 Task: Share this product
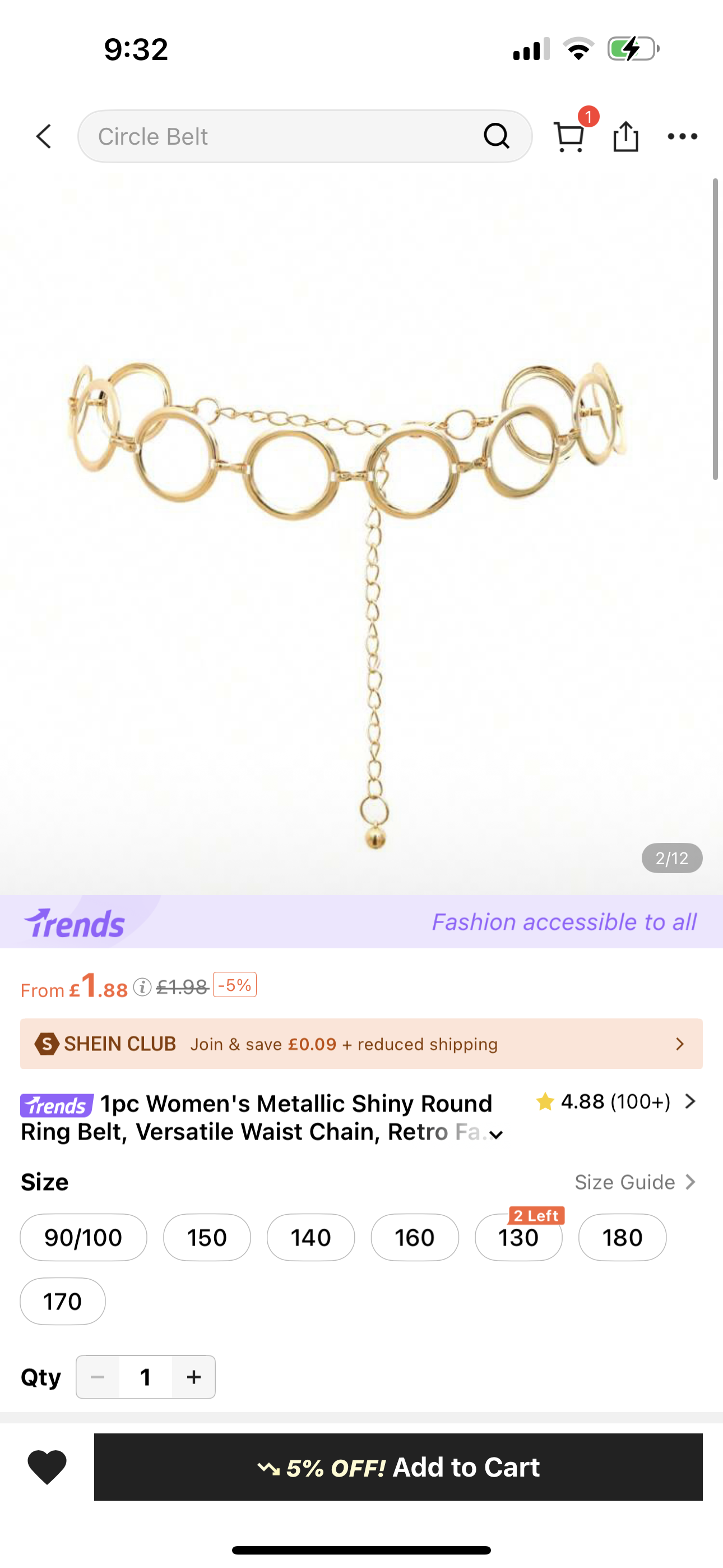[625, 136]
